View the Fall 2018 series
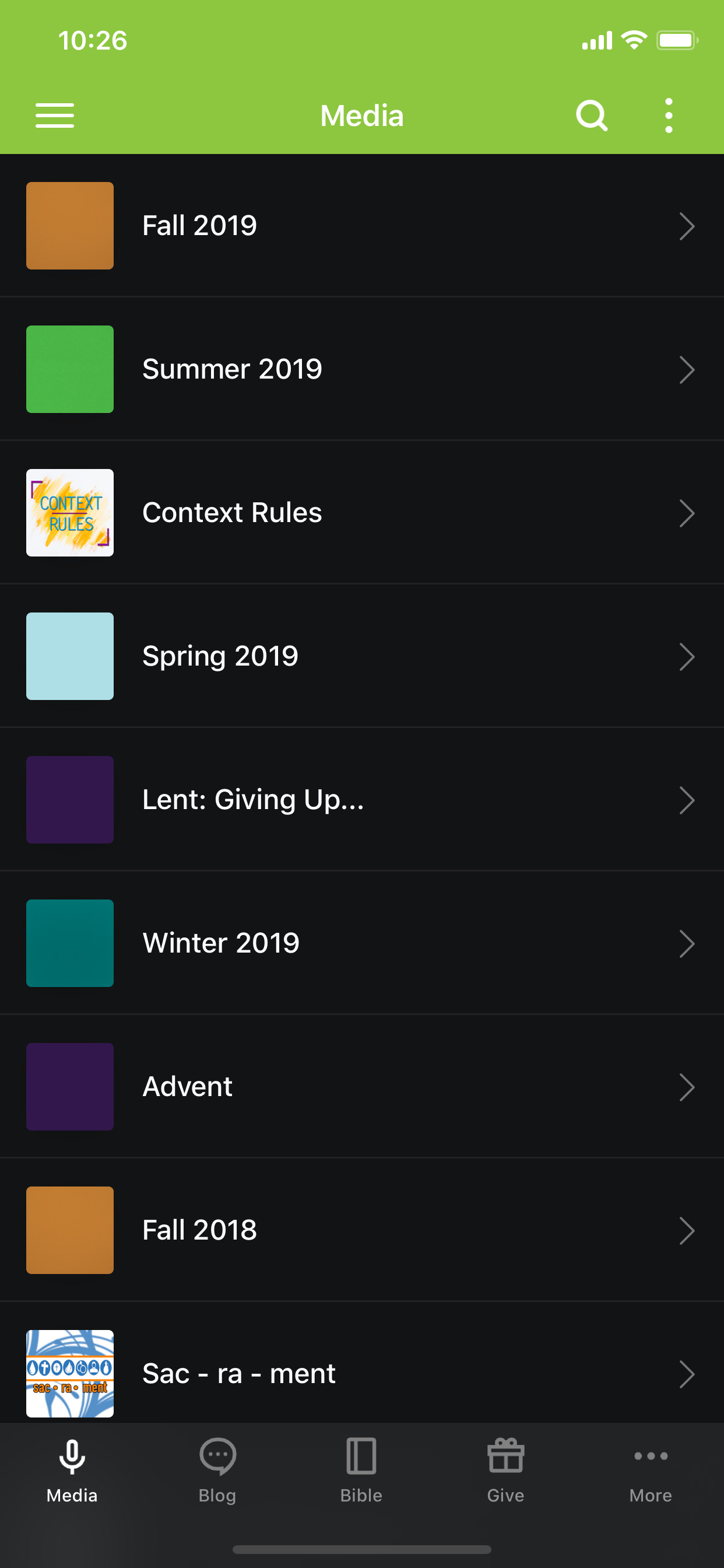724x1568 pixels. click(362, 1231)
